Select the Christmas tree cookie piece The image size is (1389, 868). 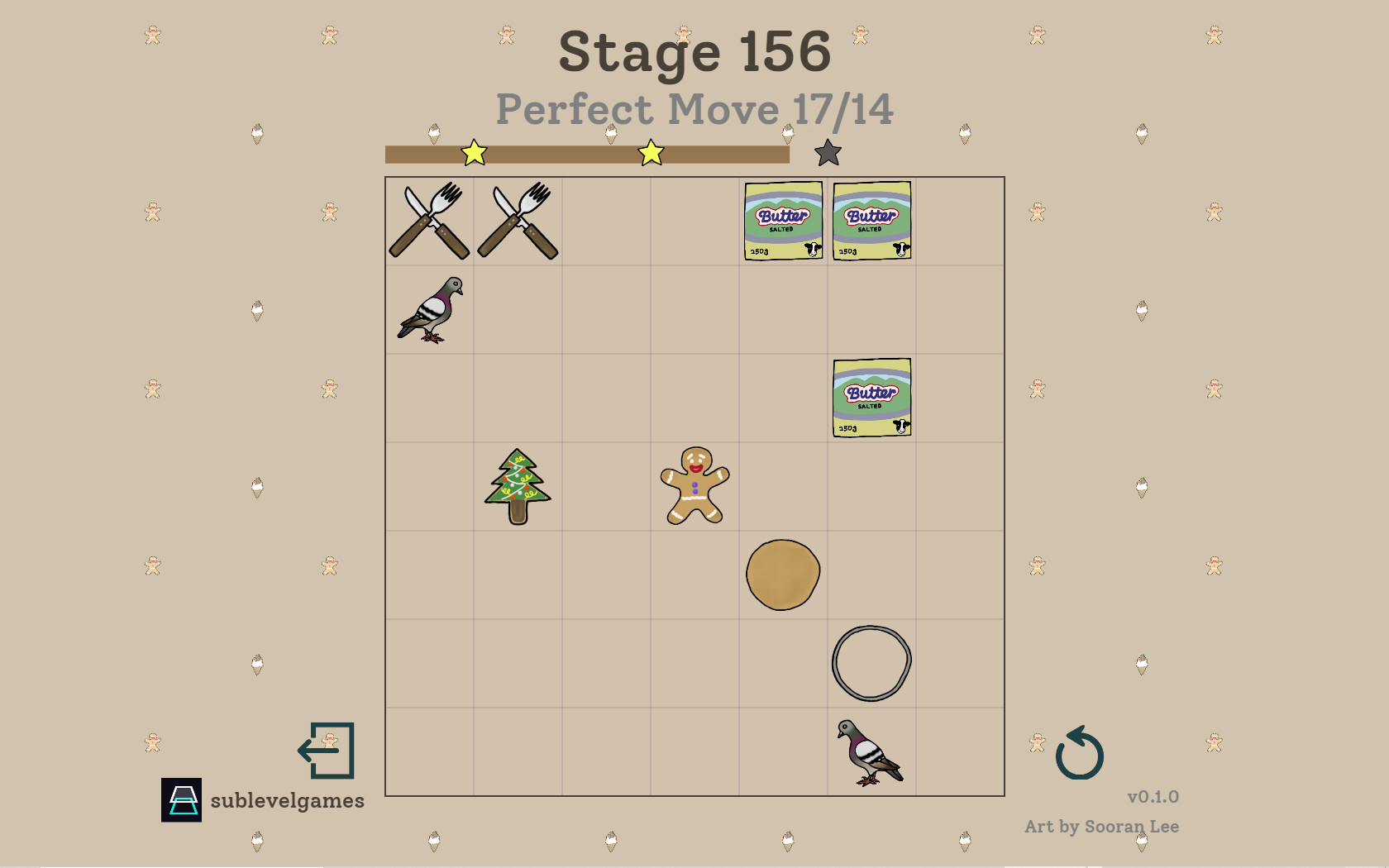(x=518, y=486)
